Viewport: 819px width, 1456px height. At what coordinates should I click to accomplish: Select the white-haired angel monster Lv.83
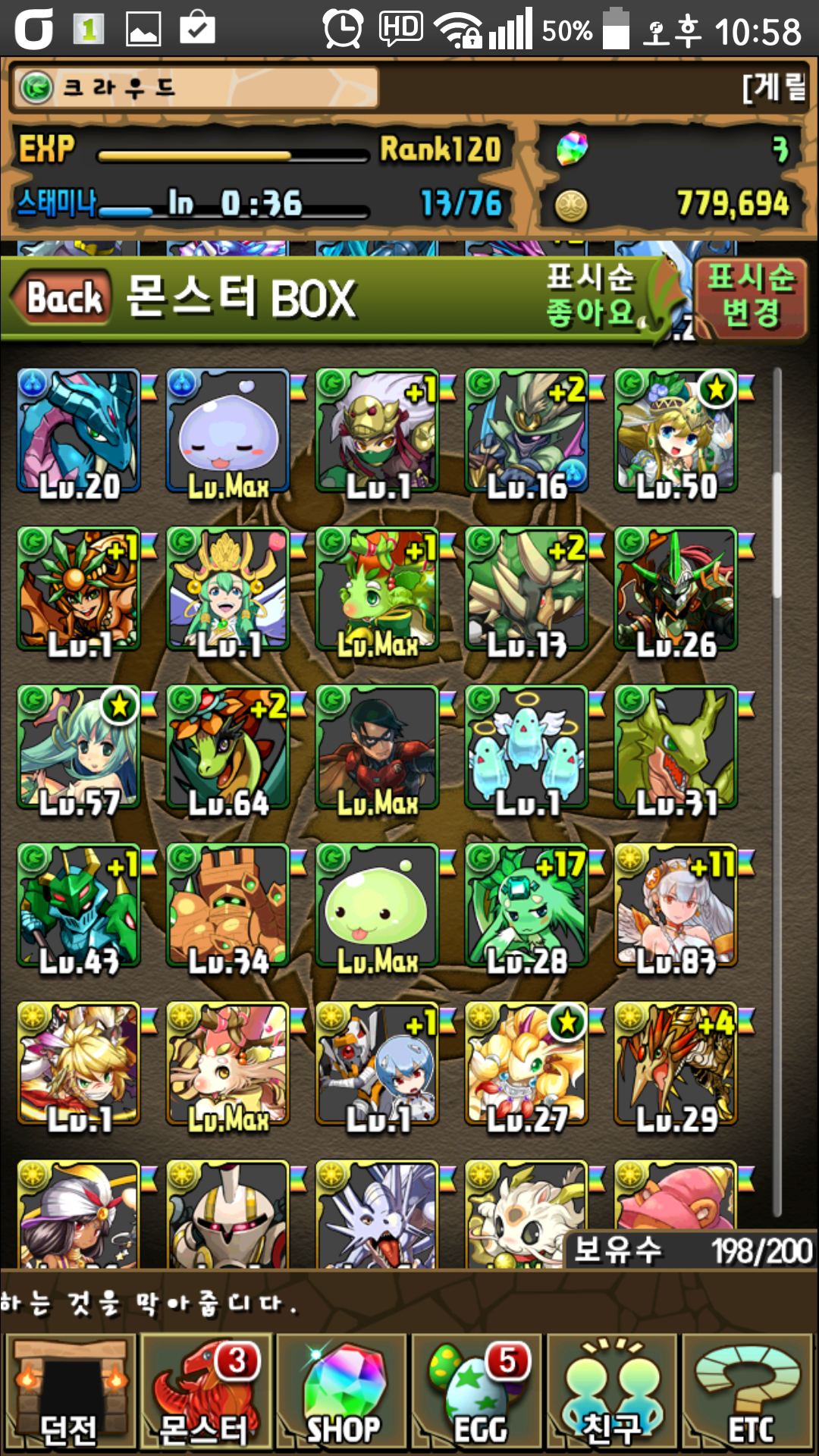(x=676, y=905)
